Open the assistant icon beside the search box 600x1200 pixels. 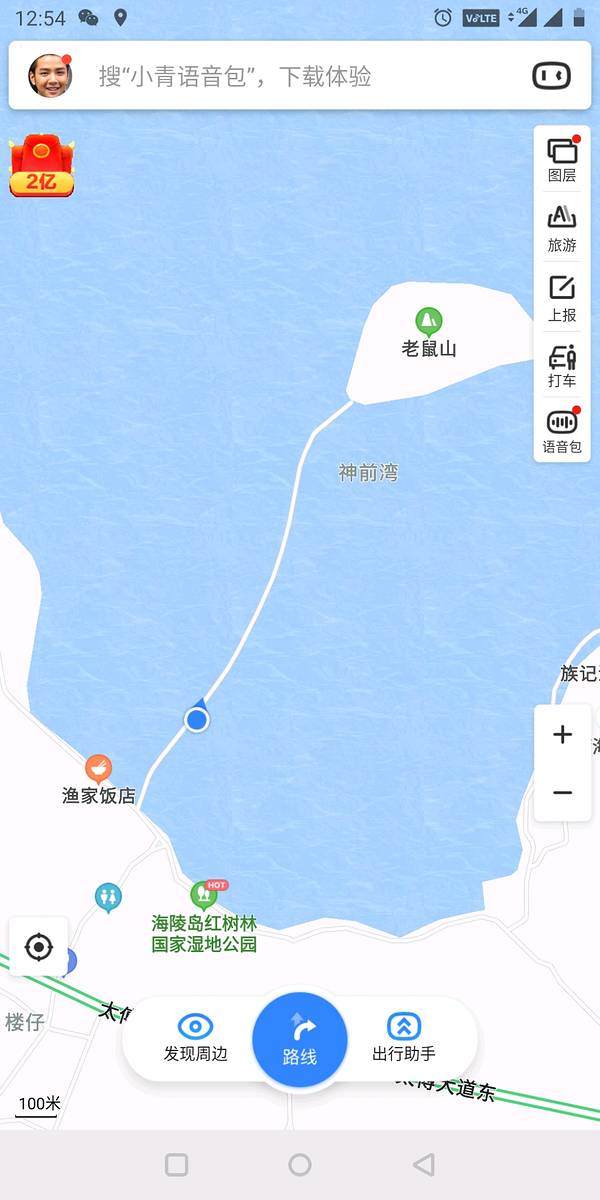click(x=551, y=76)
